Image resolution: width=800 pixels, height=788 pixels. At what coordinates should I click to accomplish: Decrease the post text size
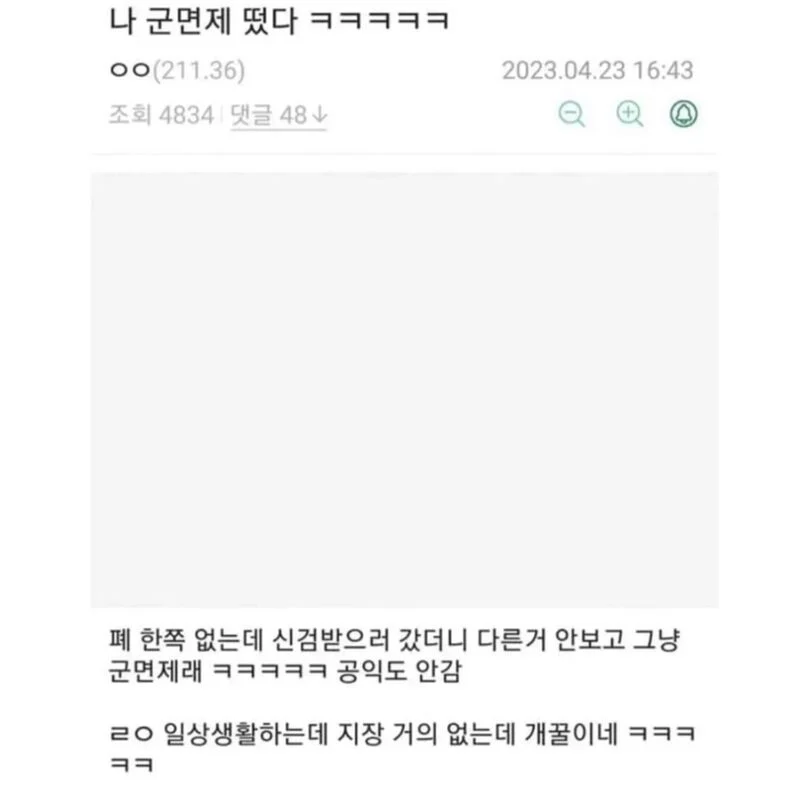571,114
